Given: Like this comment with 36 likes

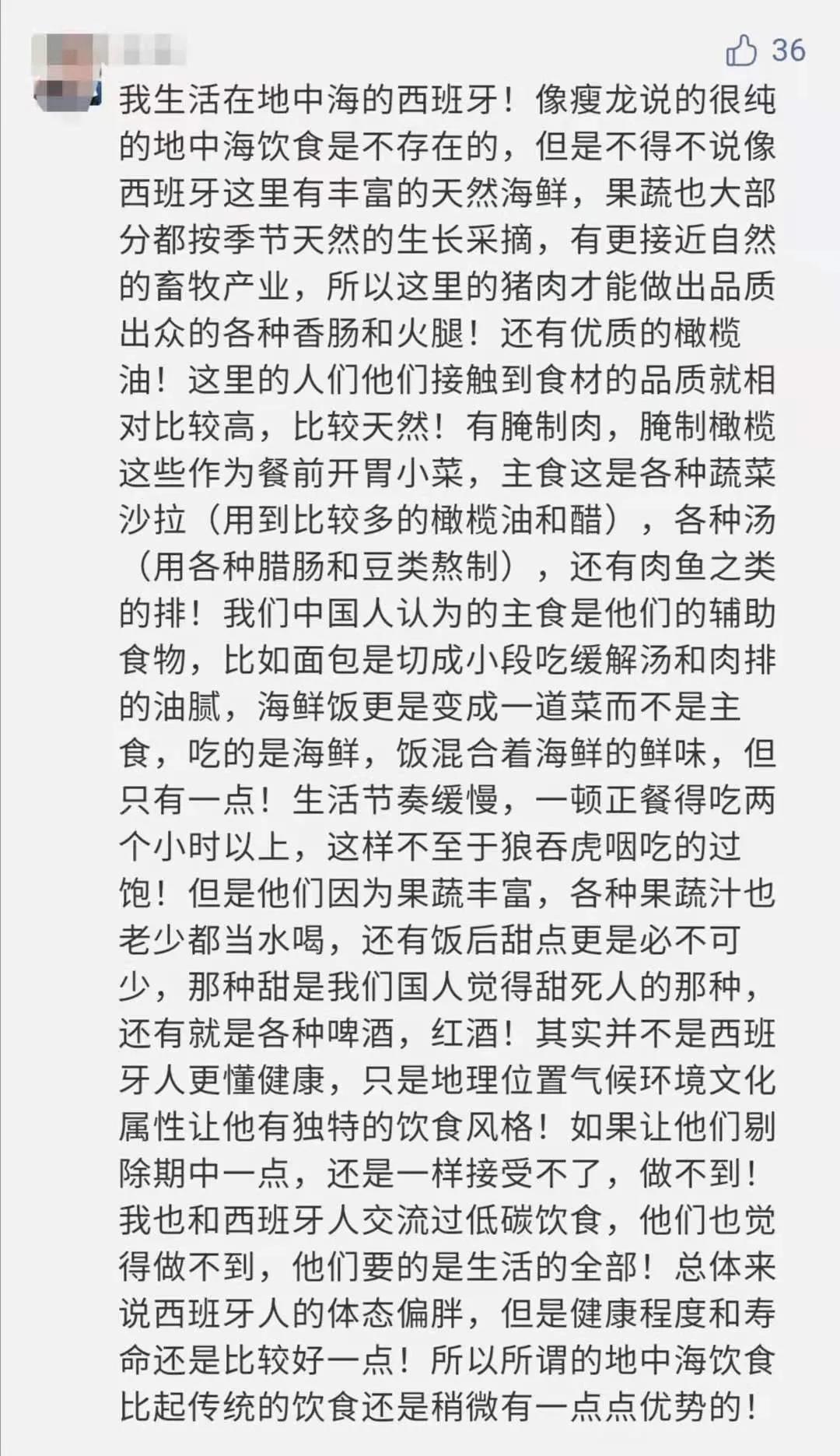Looking at the screenshot, I should [x=741, y=51].
